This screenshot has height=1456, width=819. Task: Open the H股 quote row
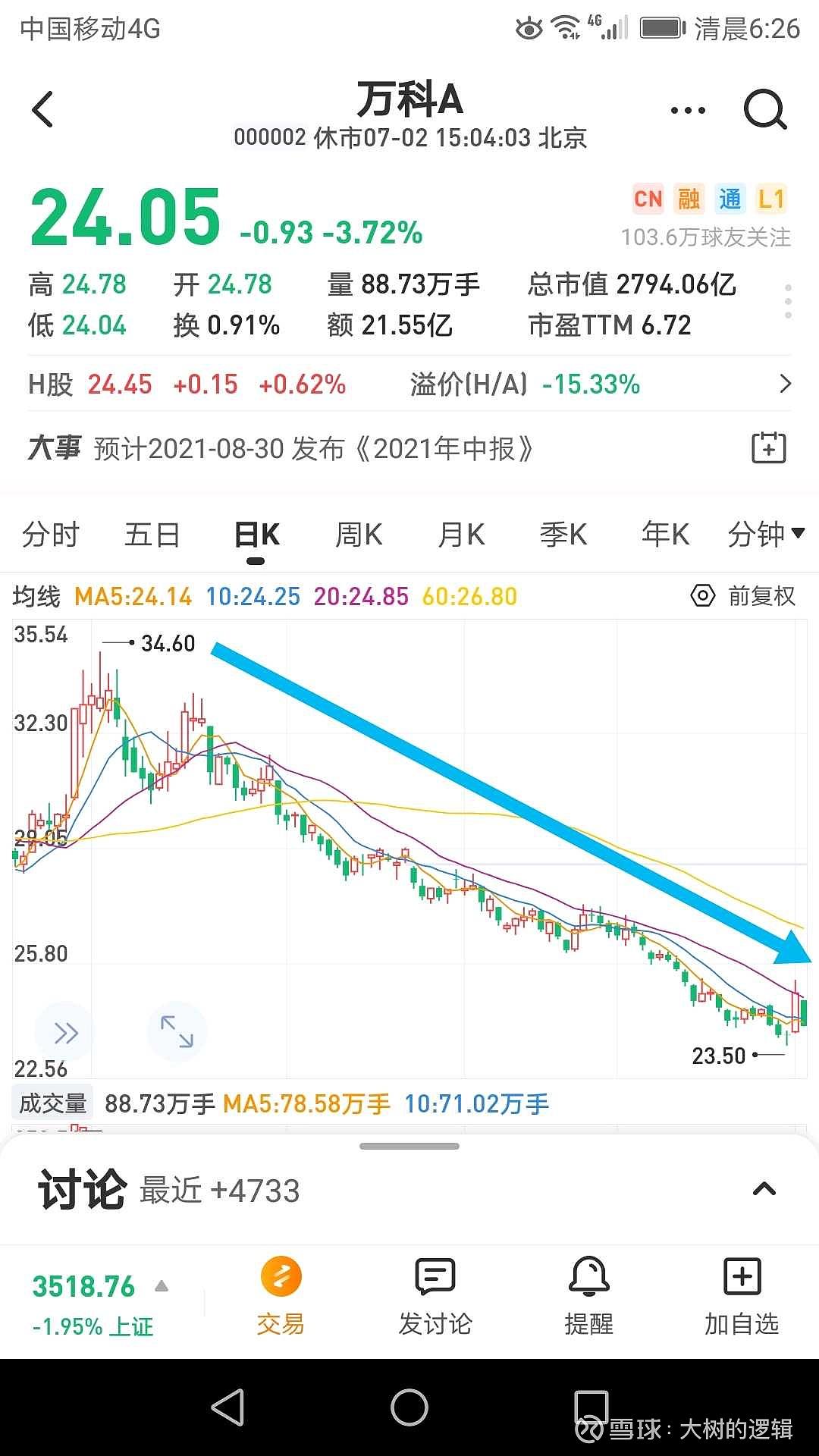409,384
